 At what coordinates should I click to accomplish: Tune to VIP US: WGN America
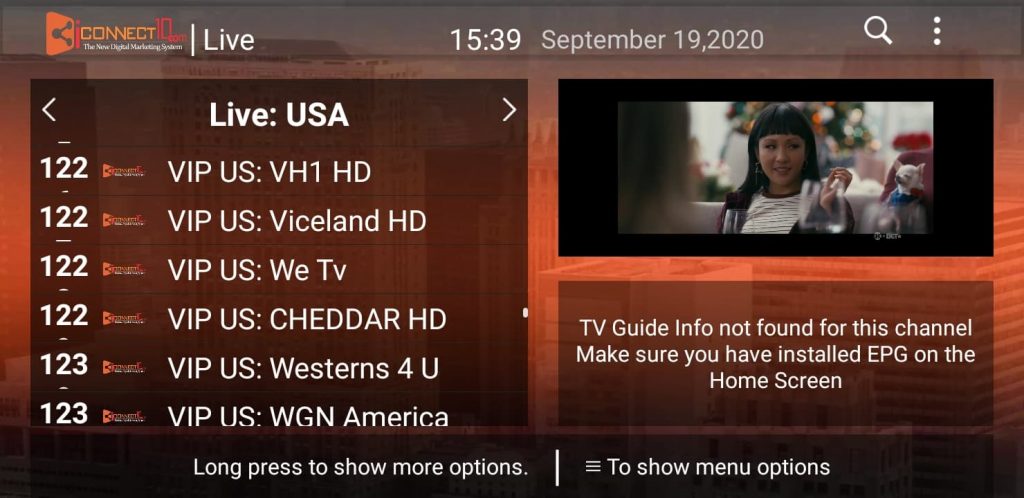pyautogui.click(x=307, y=414)
